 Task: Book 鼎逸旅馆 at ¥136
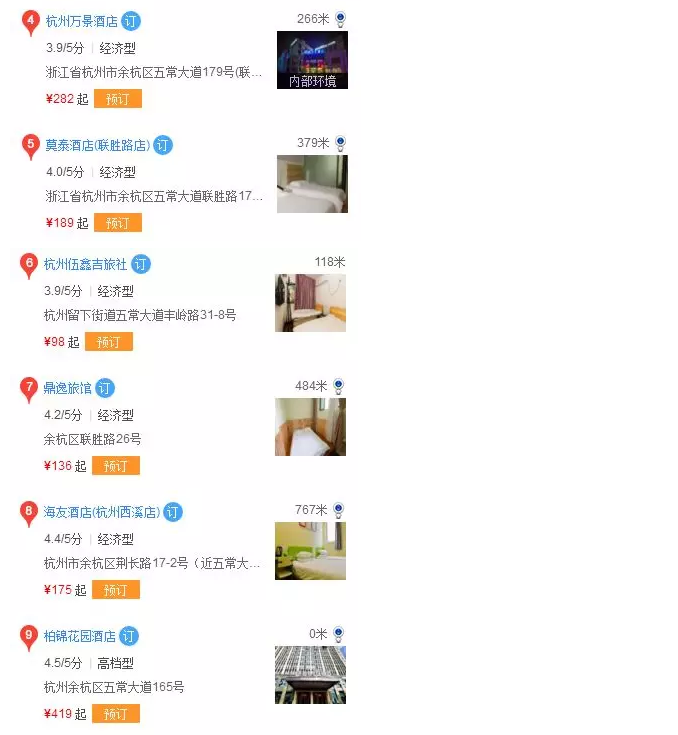point(116,465)
